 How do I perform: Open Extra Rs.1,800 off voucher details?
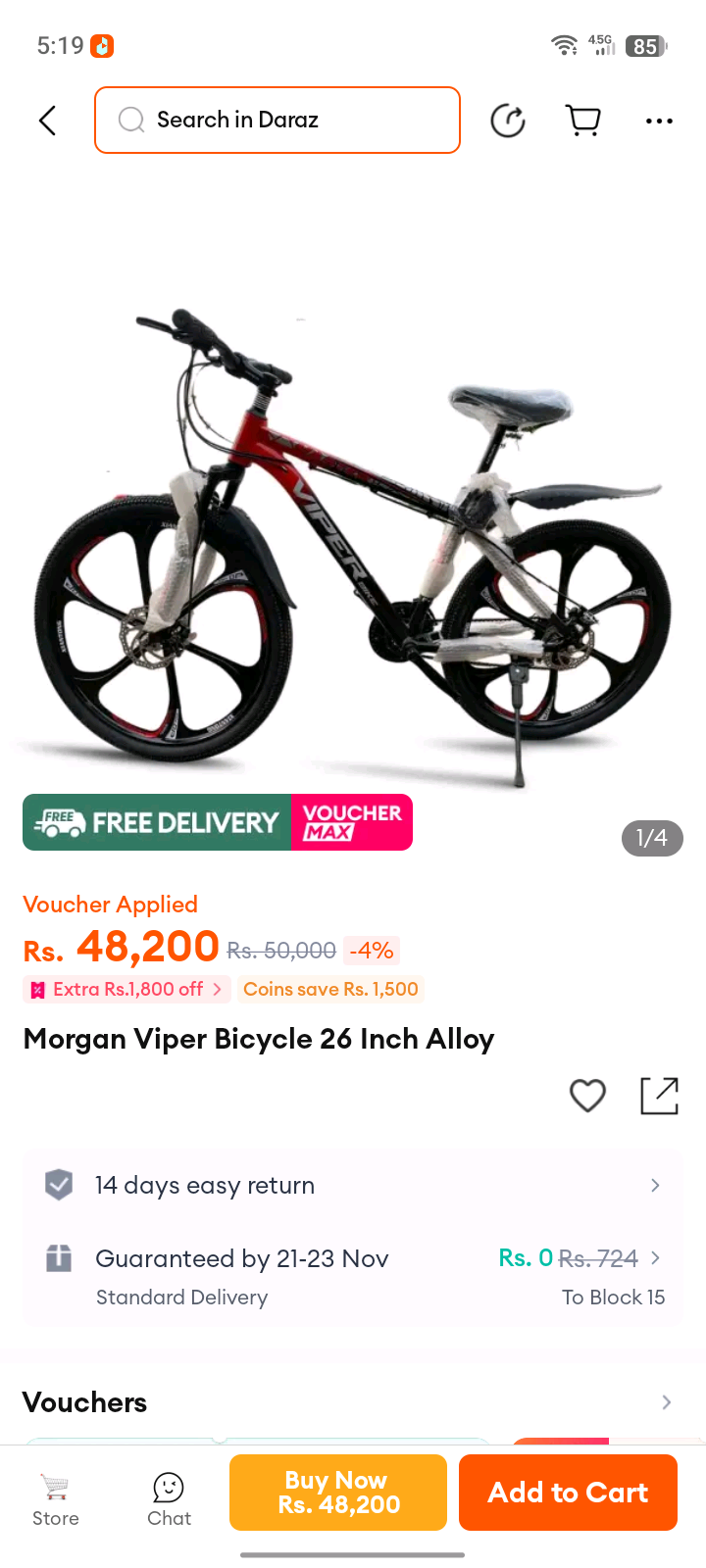click(127, 989)
